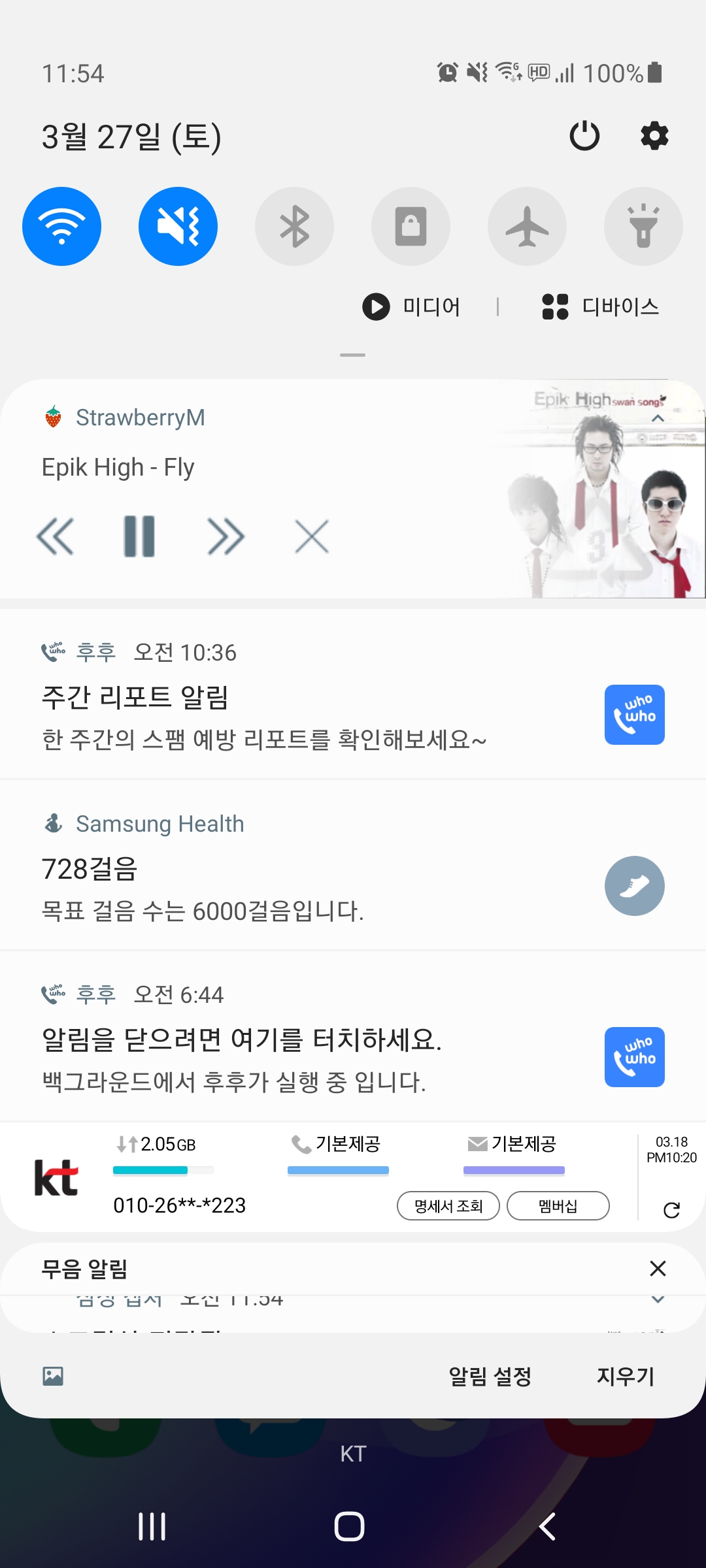706x1568 pixels.
Task: Disable the Wi-Fi toggle
Action: coord(62,226)
